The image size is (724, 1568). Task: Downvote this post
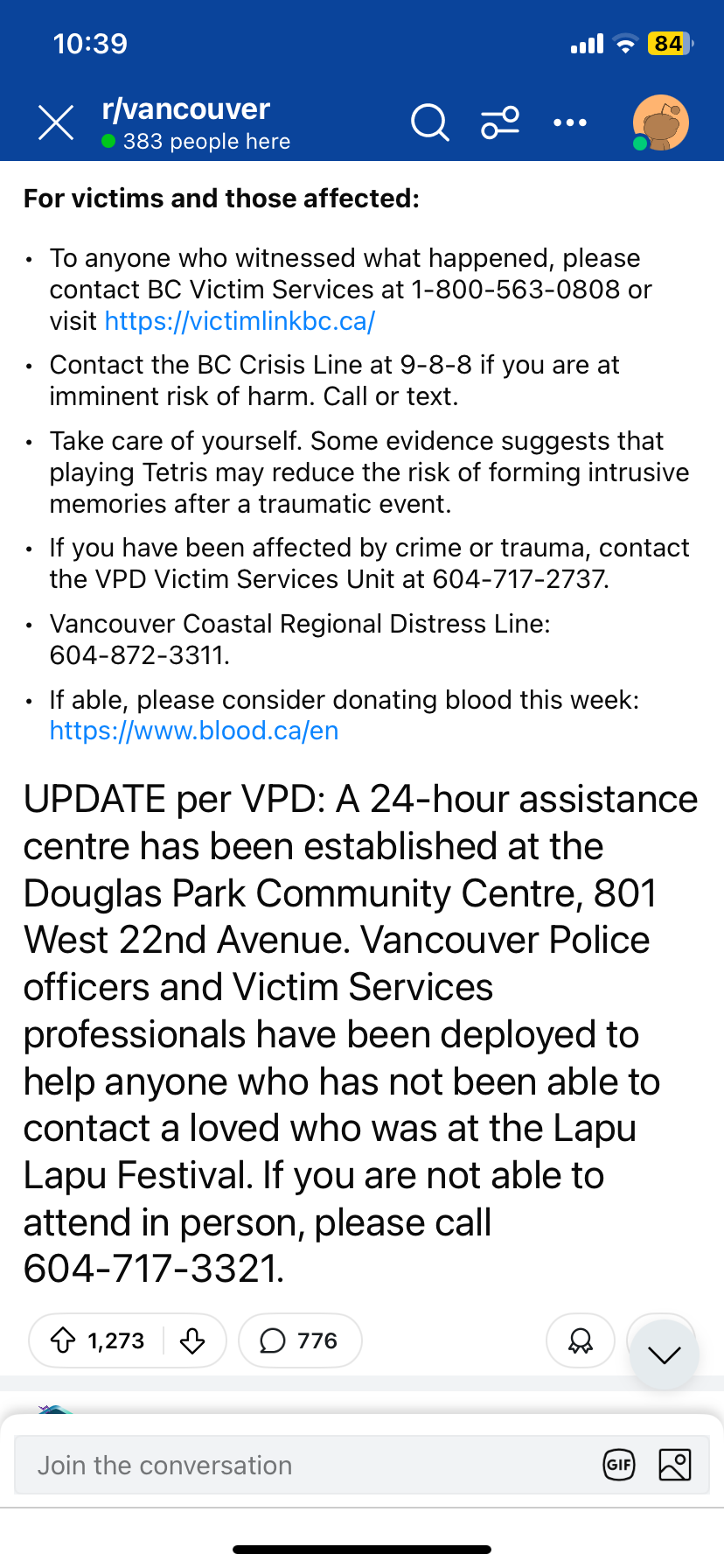[192, 1340]
